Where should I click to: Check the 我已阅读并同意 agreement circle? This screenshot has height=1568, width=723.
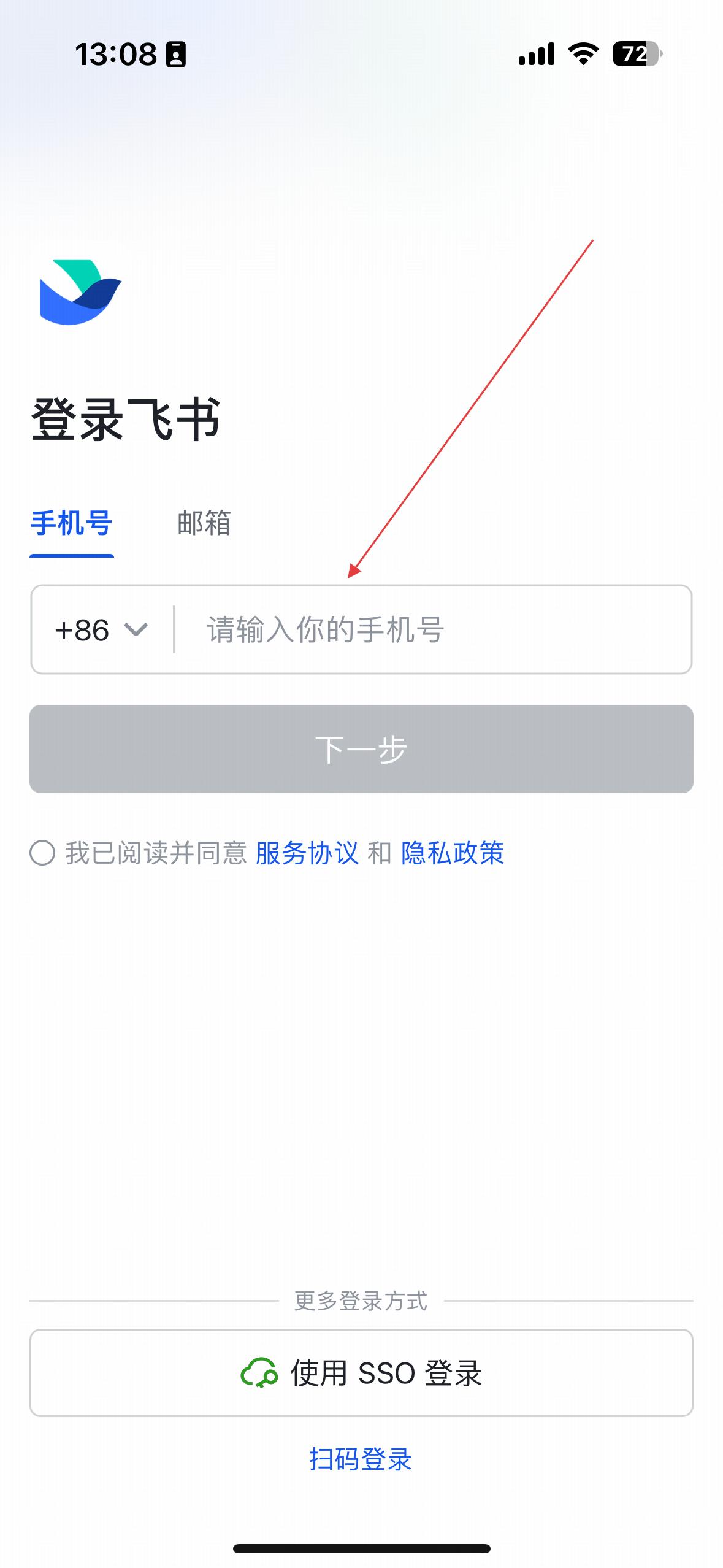pyautogui.click(x=42, y=853)
